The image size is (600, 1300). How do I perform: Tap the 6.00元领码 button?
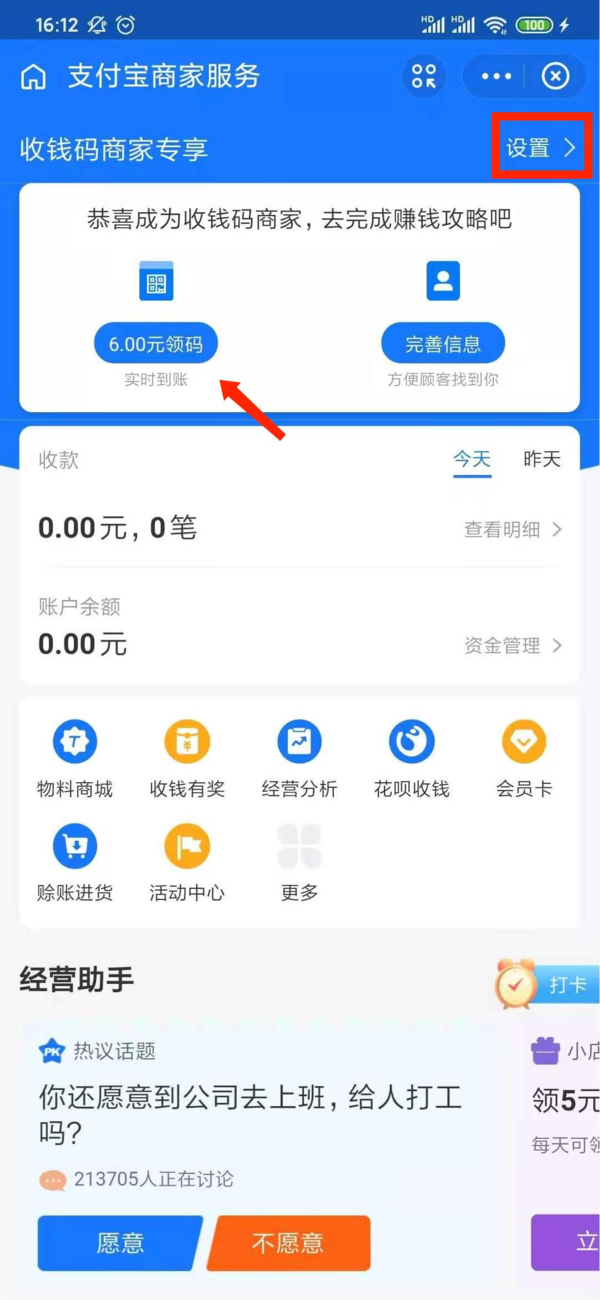[x=156, y=344]
